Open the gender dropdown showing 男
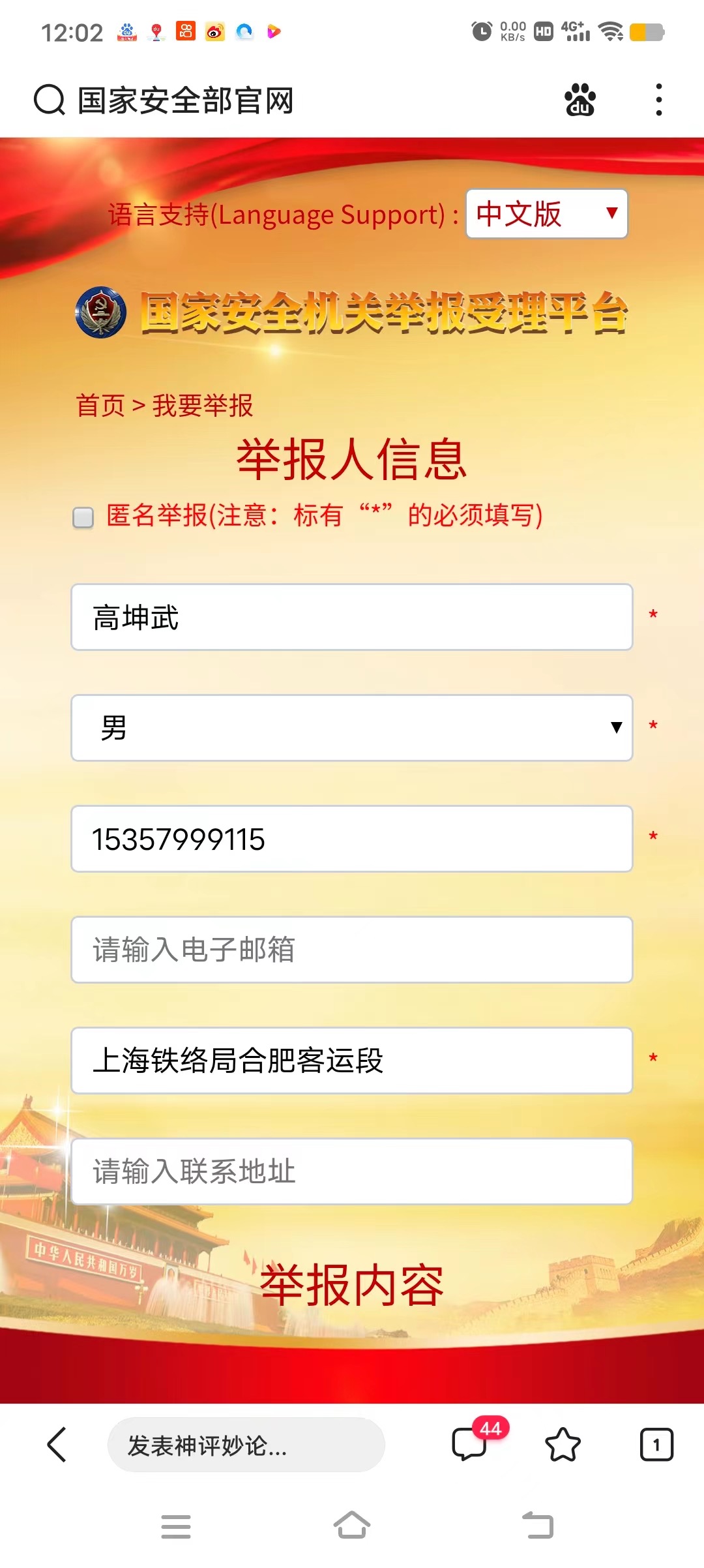 [351, 728]
